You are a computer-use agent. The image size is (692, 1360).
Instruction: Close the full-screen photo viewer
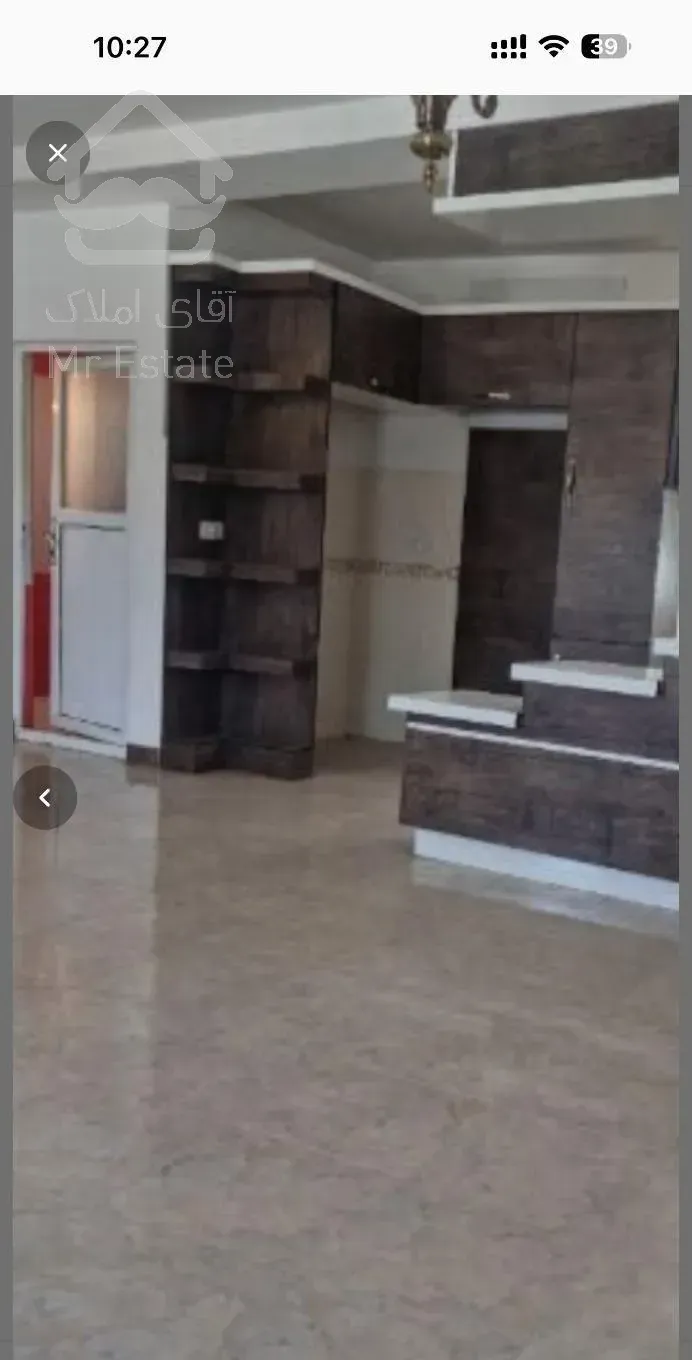pos(57,153)
